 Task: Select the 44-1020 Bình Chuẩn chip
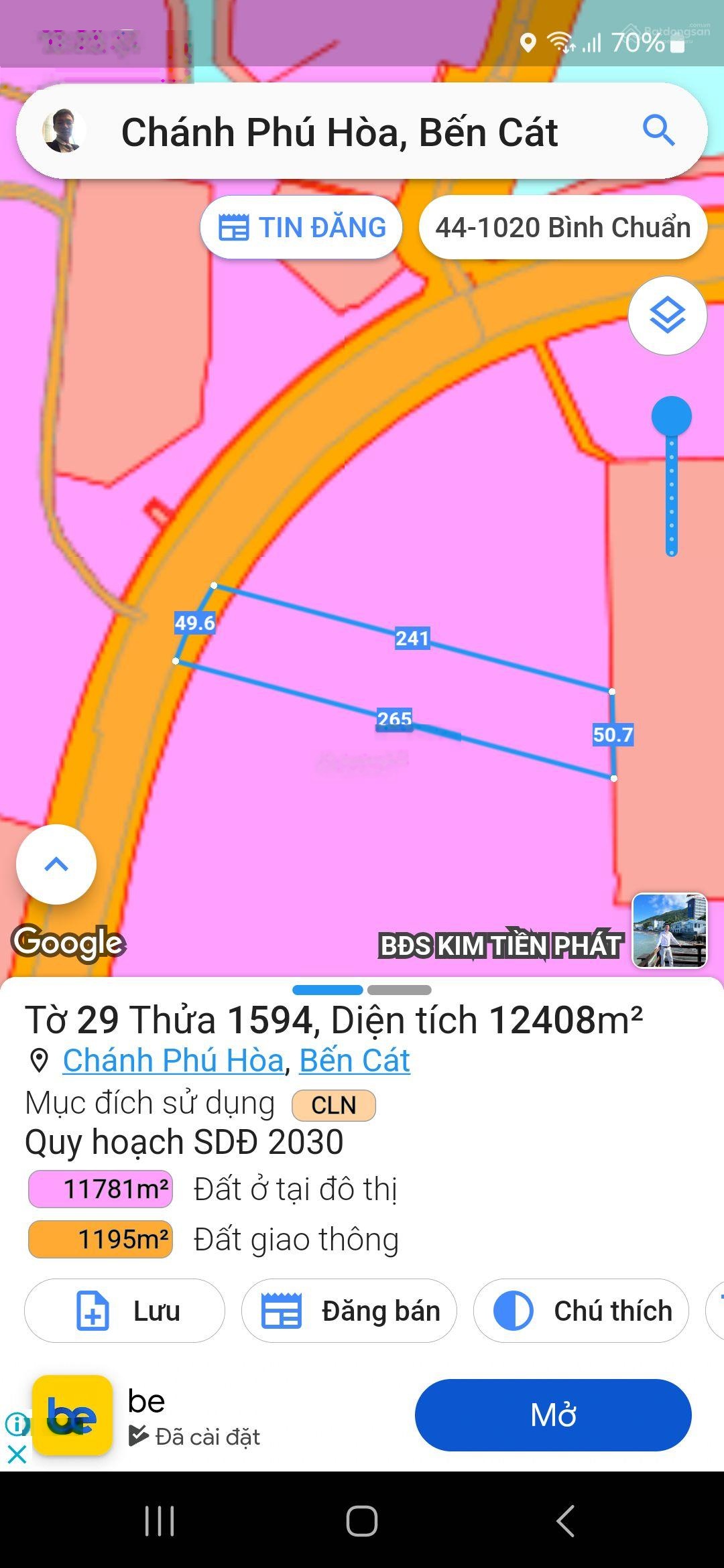click(x=562, y=228)
